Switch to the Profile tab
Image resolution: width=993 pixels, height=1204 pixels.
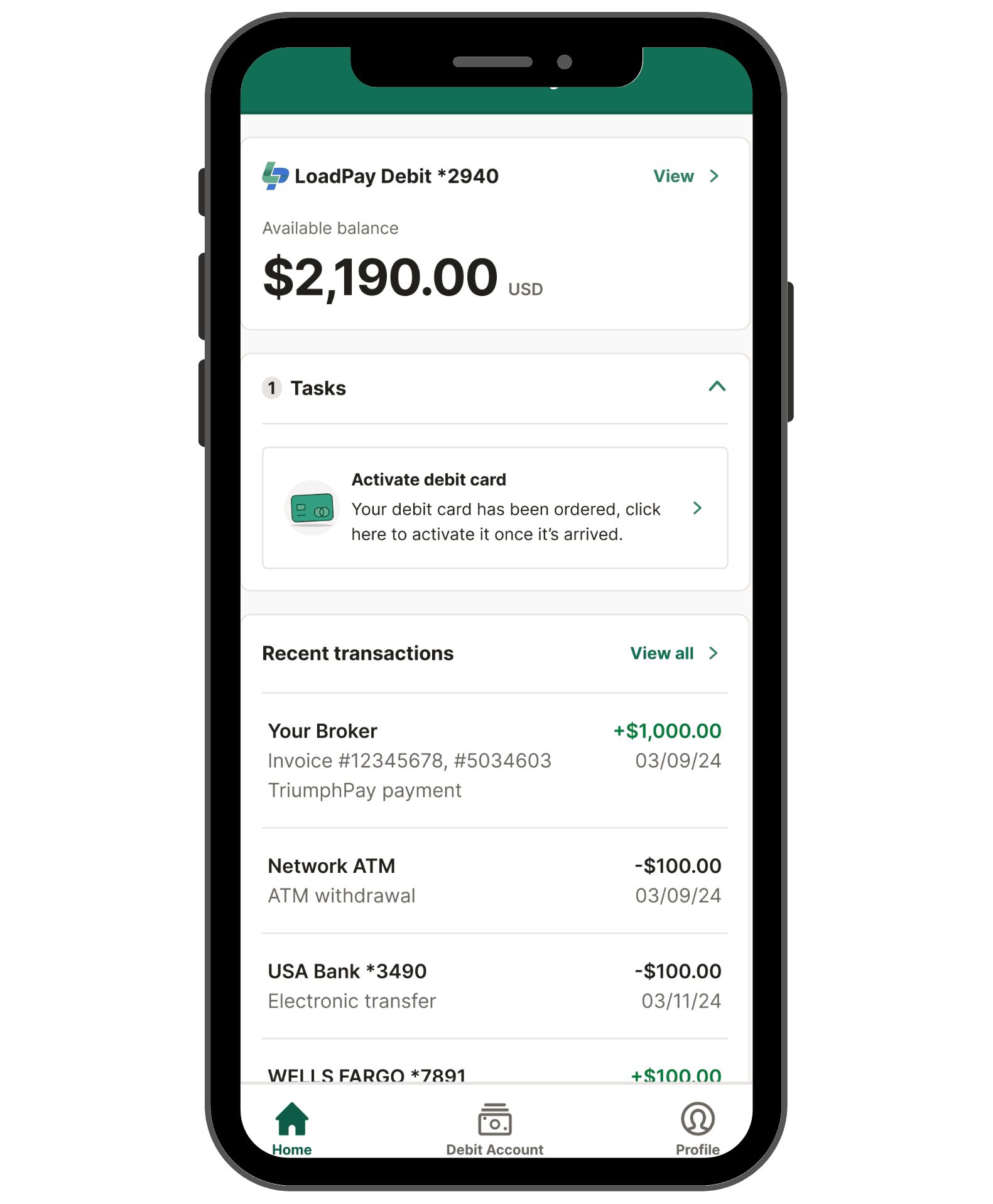point(697,1129)
